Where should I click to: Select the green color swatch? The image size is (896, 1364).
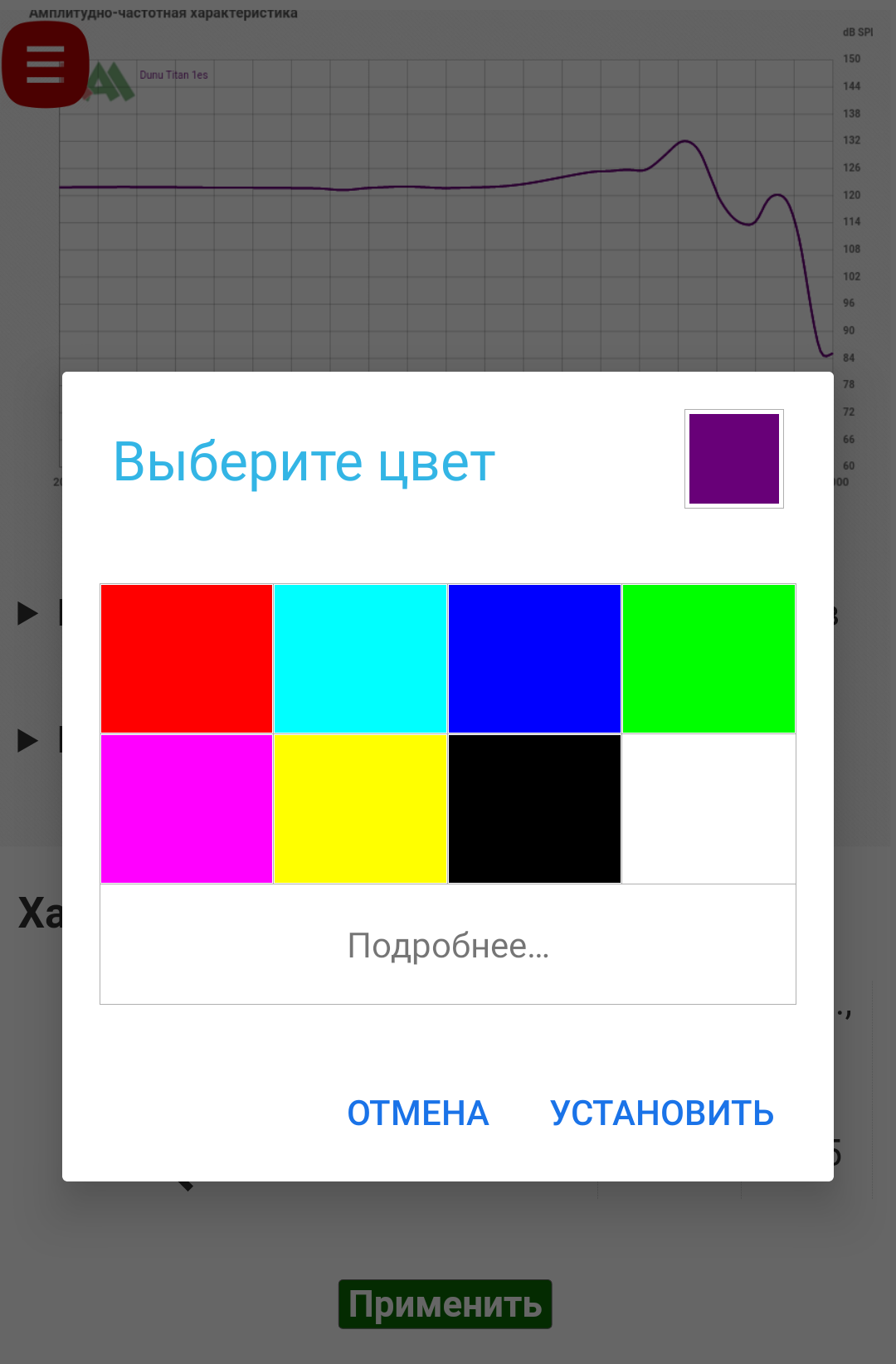click(709, 659)
